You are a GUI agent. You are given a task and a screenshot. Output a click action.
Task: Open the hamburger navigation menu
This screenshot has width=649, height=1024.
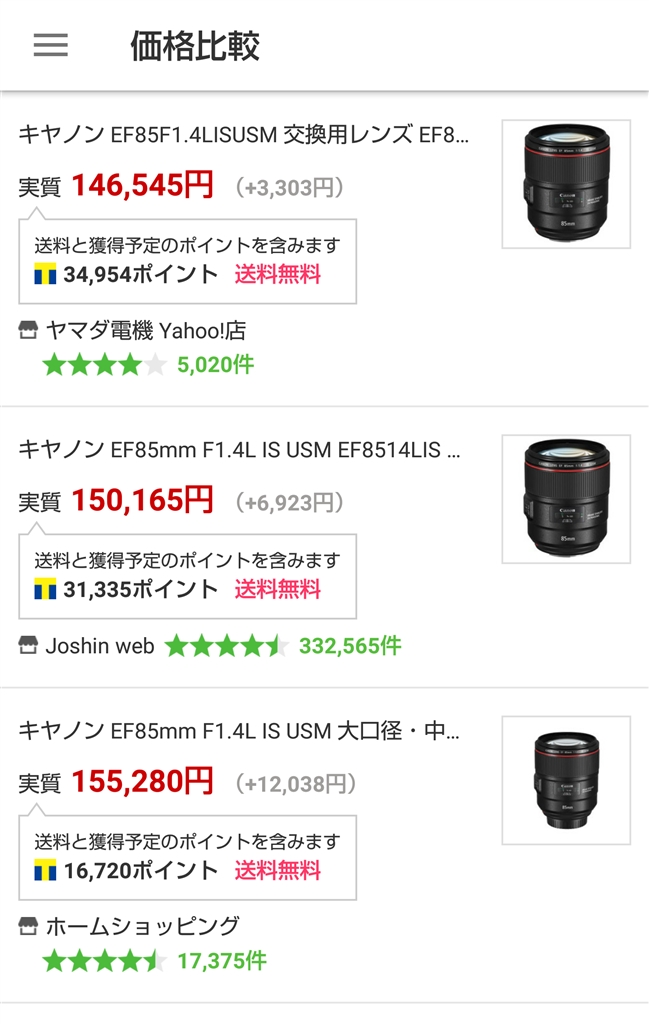click(51, 45)
